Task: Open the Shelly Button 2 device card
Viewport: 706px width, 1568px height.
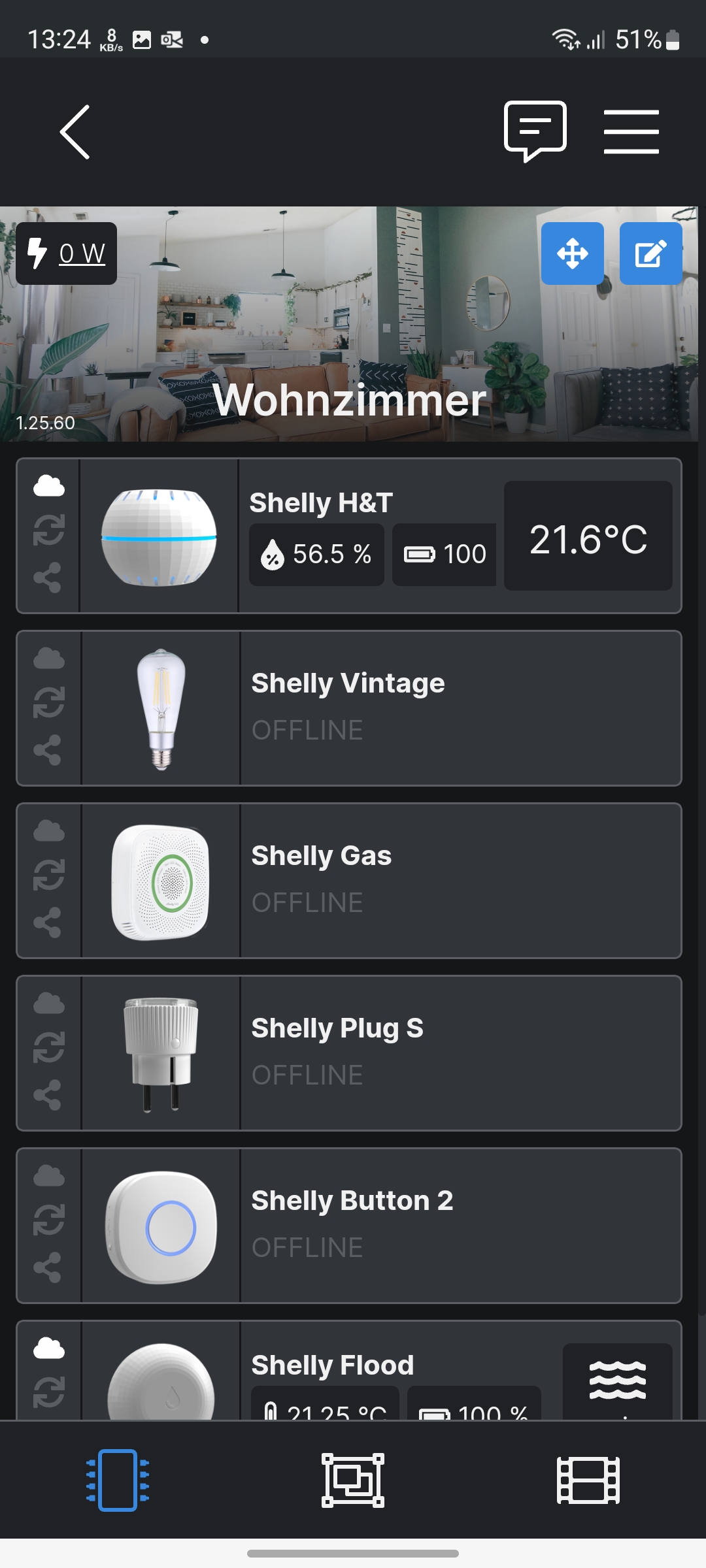Action: pos(458,1225)
